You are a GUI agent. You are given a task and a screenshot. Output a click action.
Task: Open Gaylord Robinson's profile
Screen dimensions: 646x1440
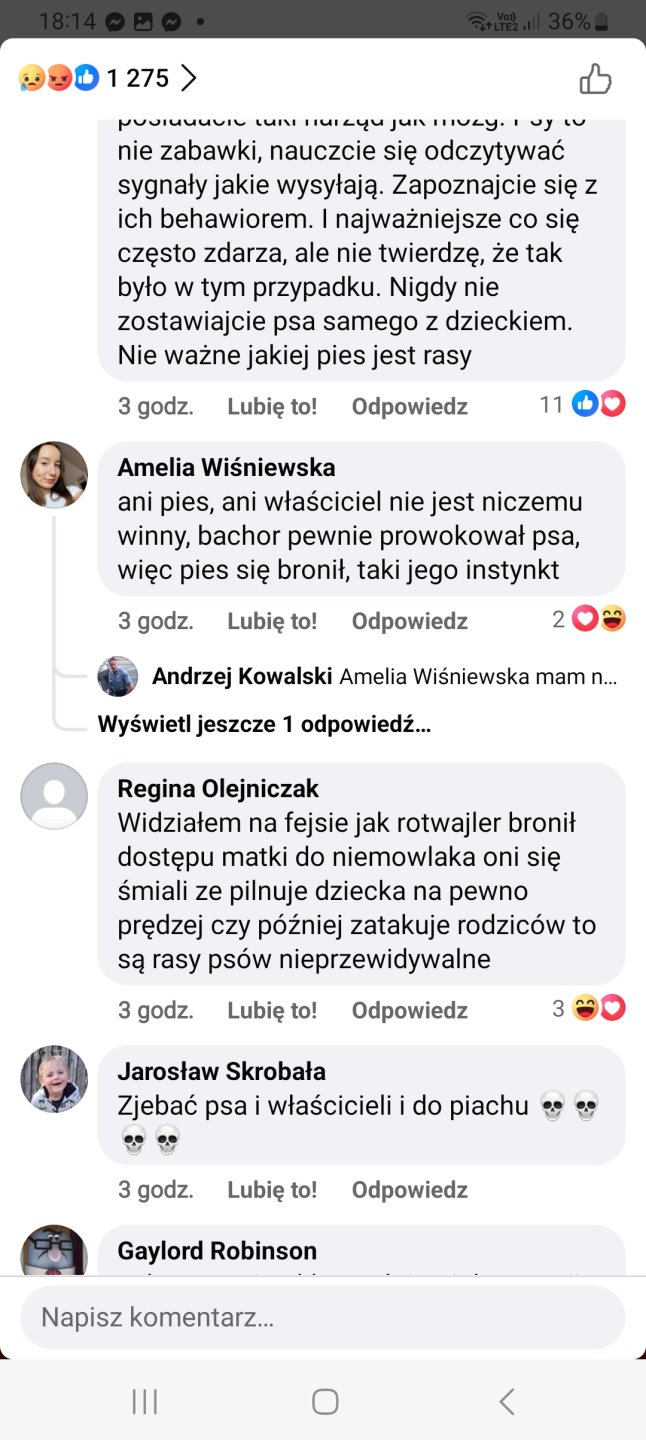tap(217, 1251)
